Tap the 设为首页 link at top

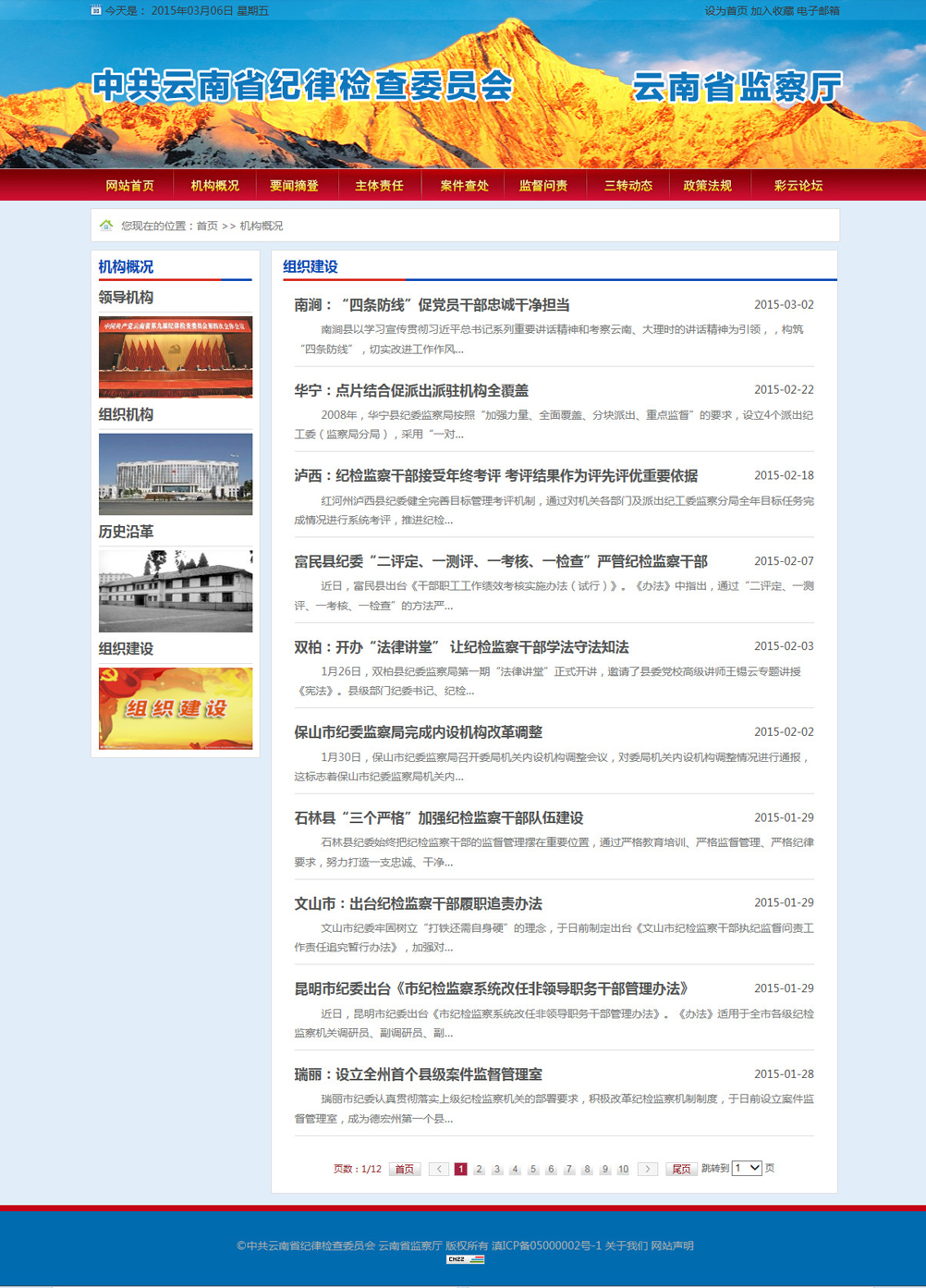point(725,11)
